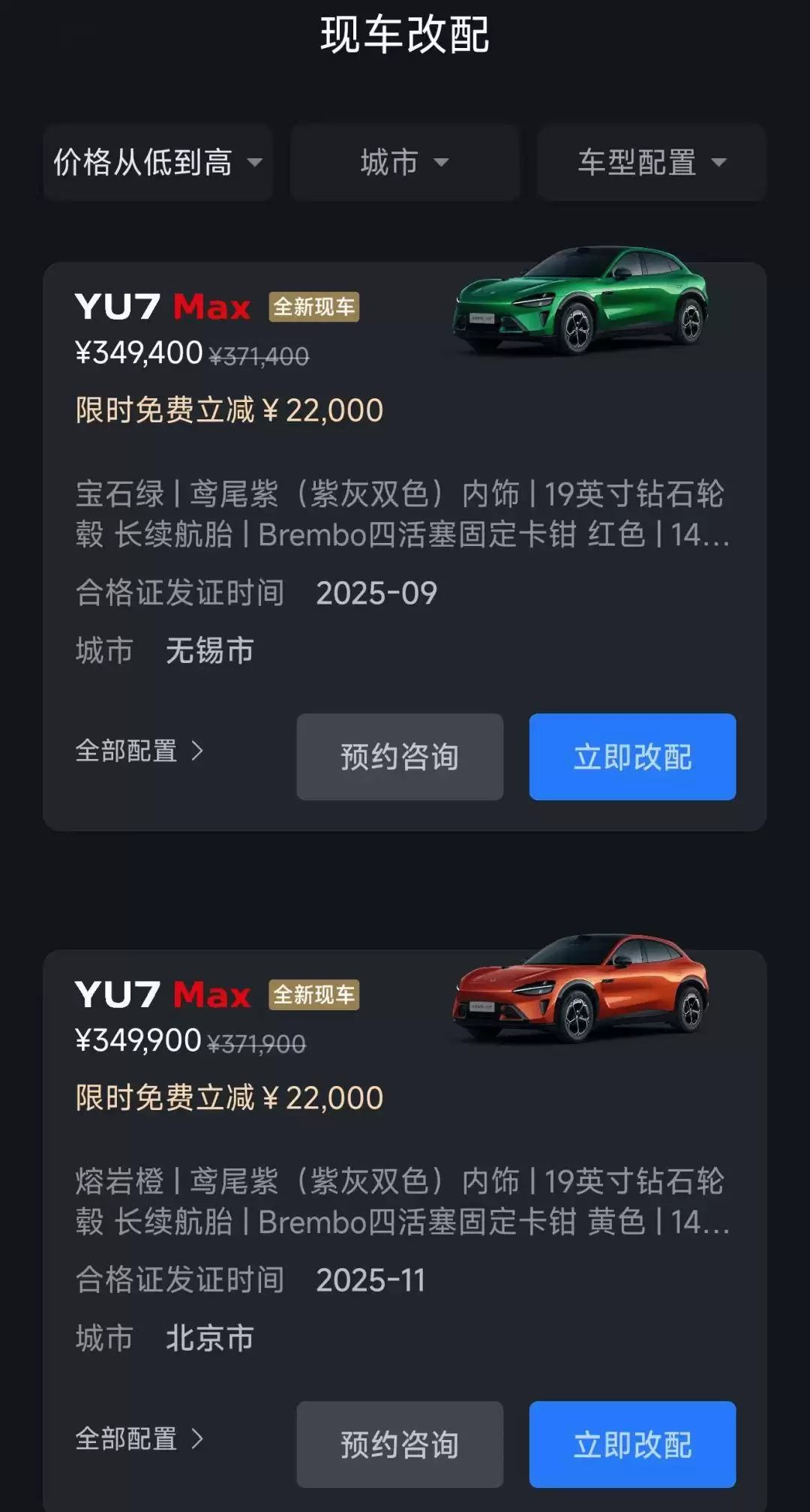
Task: Tap 预约咨询 for the 无锡市 car
Action: click(400, 757)
